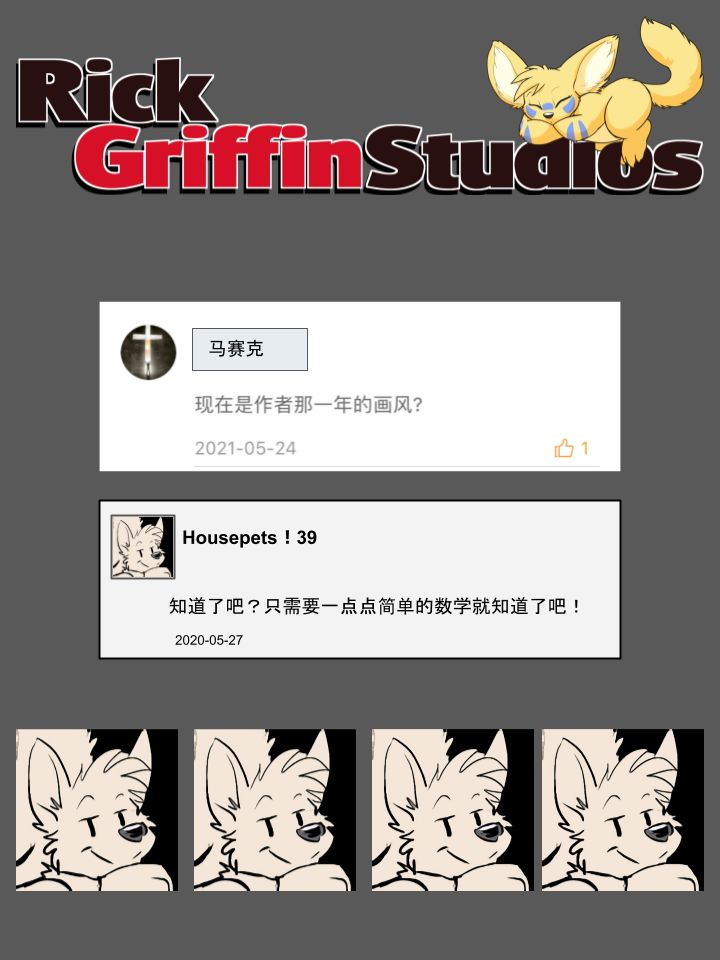
Task: Click the reply text mentioning simple math
Action: pos(377,604)
